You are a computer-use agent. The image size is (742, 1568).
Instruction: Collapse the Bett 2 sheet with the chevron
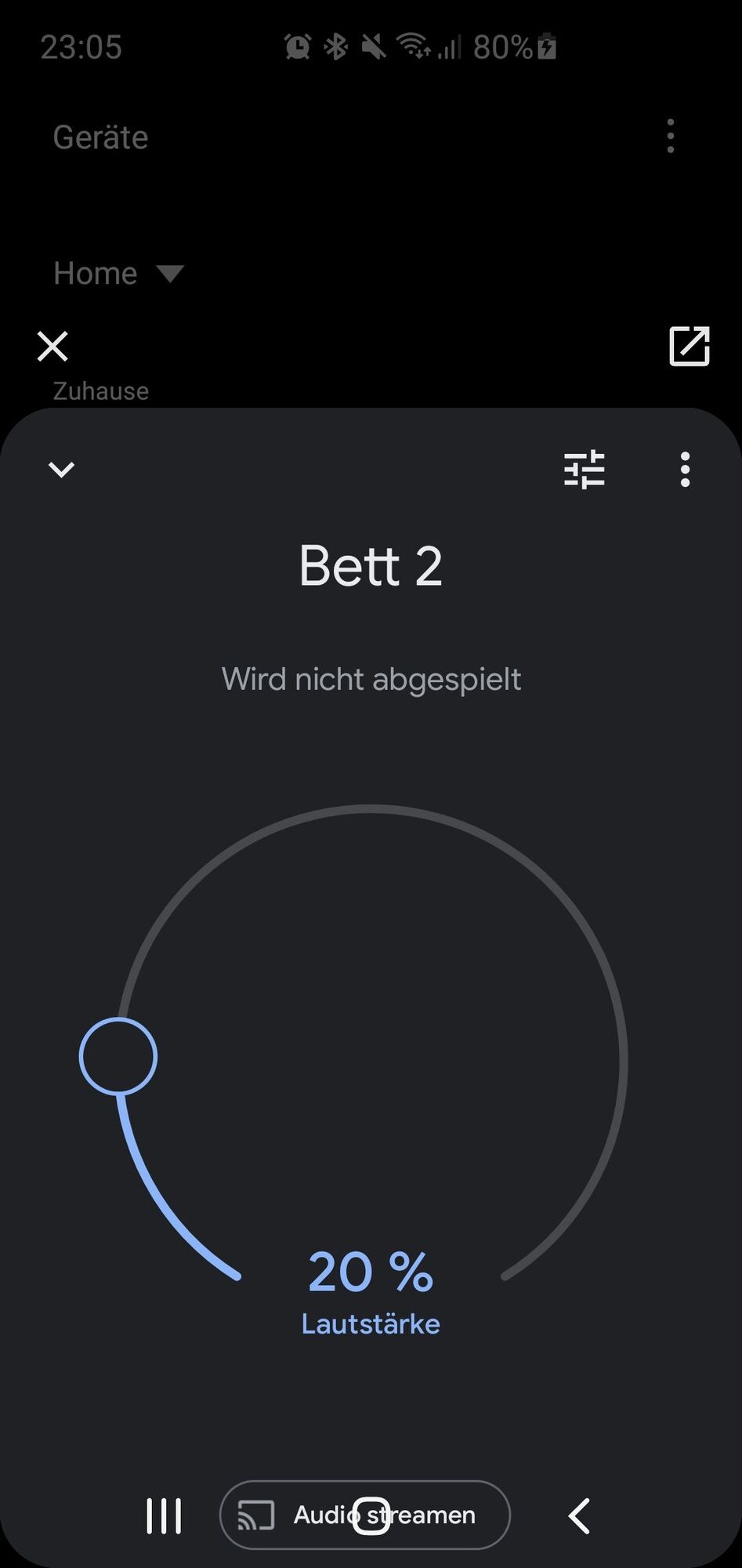coord(61,470)
